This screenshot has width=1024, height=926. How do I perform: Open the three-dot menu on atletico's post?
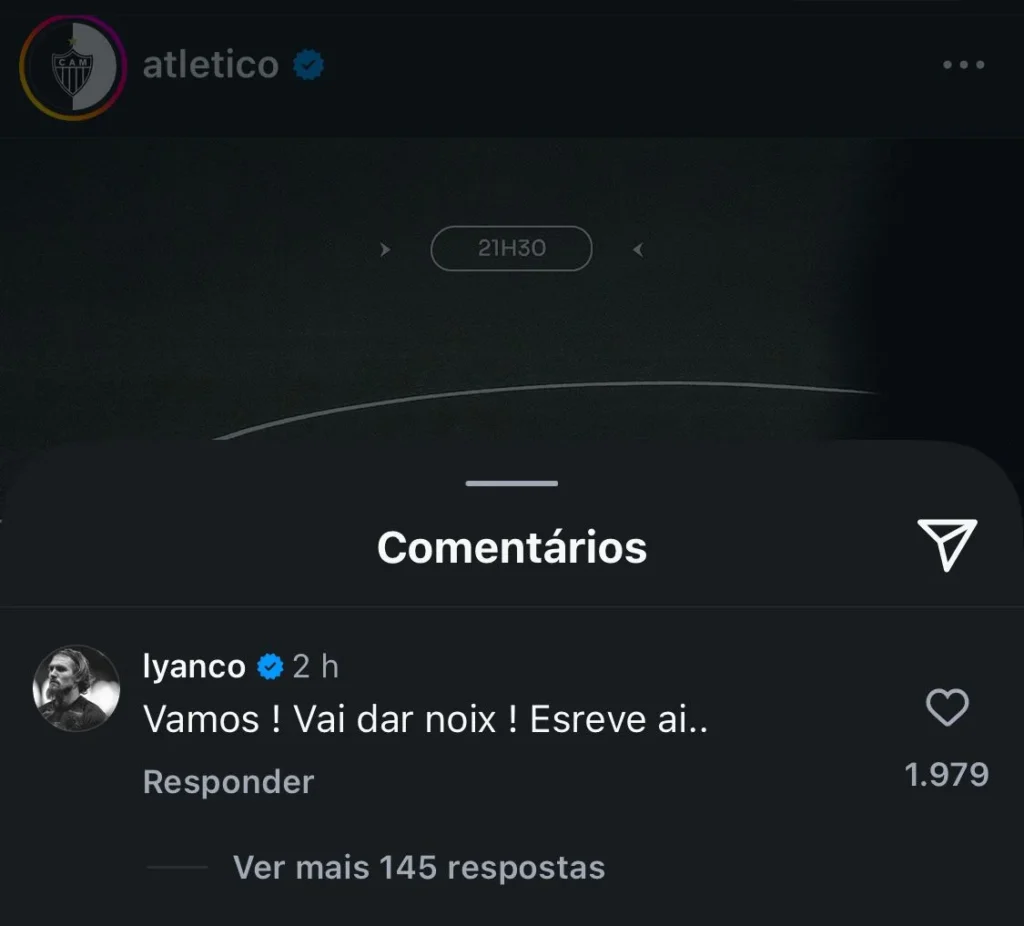[x=964, y=66]
